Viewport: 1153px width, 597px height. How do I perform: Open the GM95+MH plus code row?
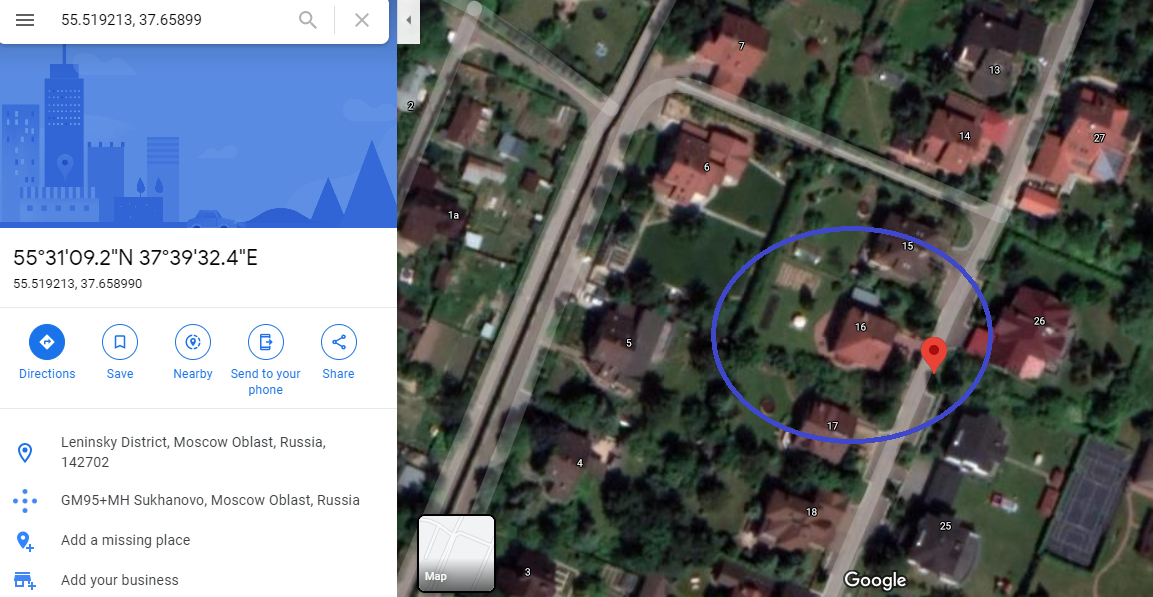[210, 500]
